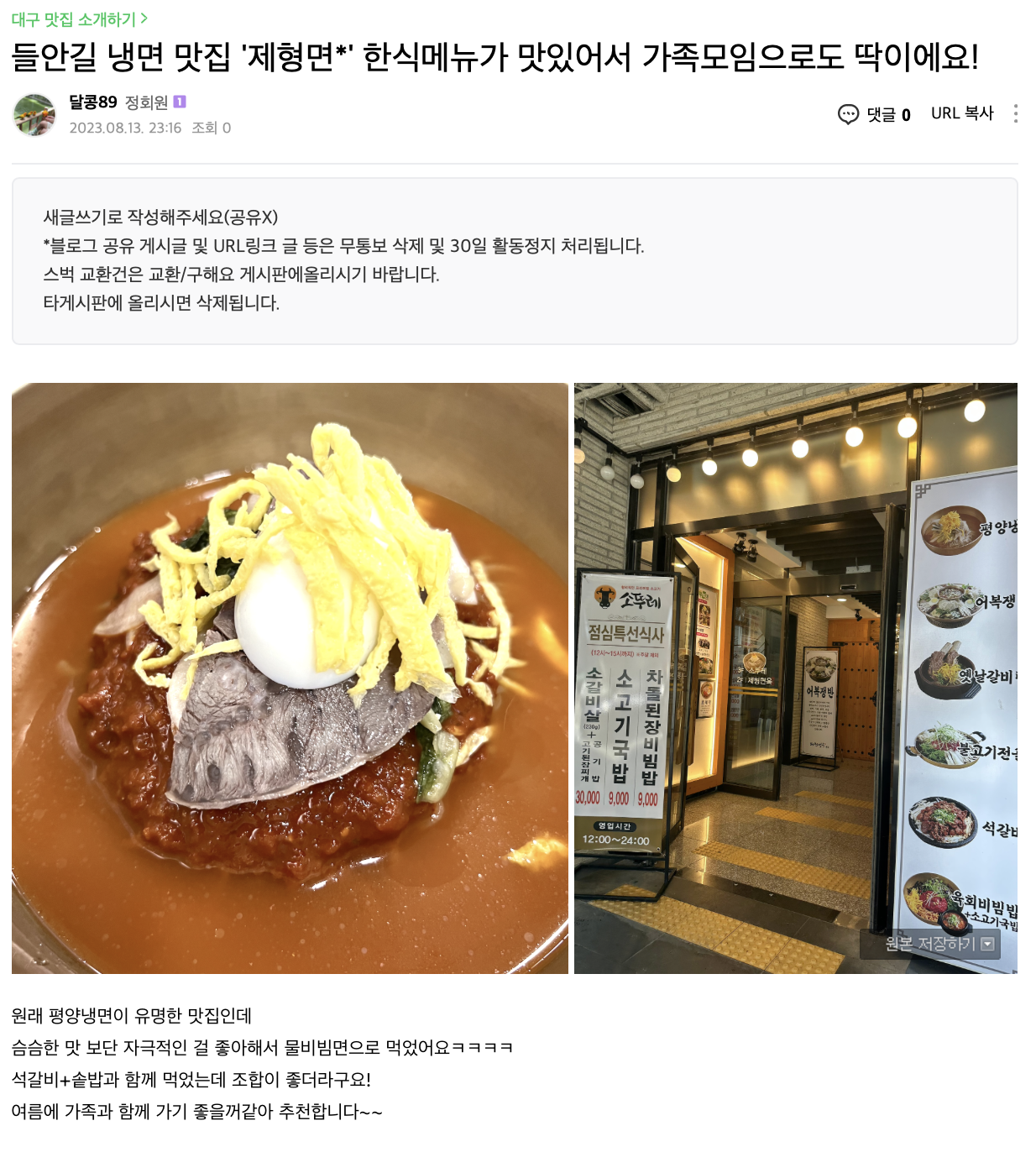This screenshot has width=1036, height=1152.
Task: Tap the 달콩89 author name
Action: click(x=92, y=102)
